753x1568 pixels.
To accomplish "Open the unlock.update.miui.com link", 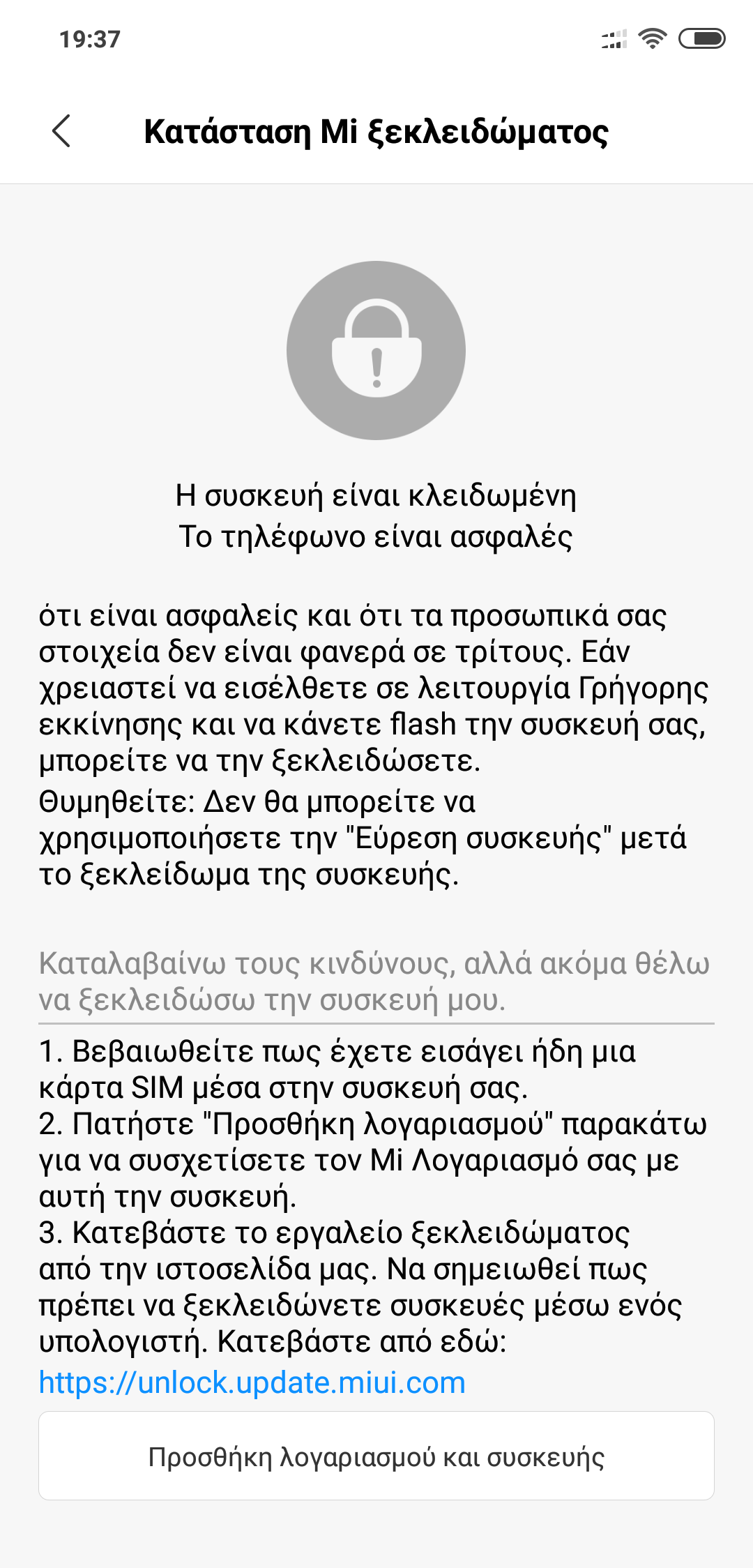I will (252, 1382).
